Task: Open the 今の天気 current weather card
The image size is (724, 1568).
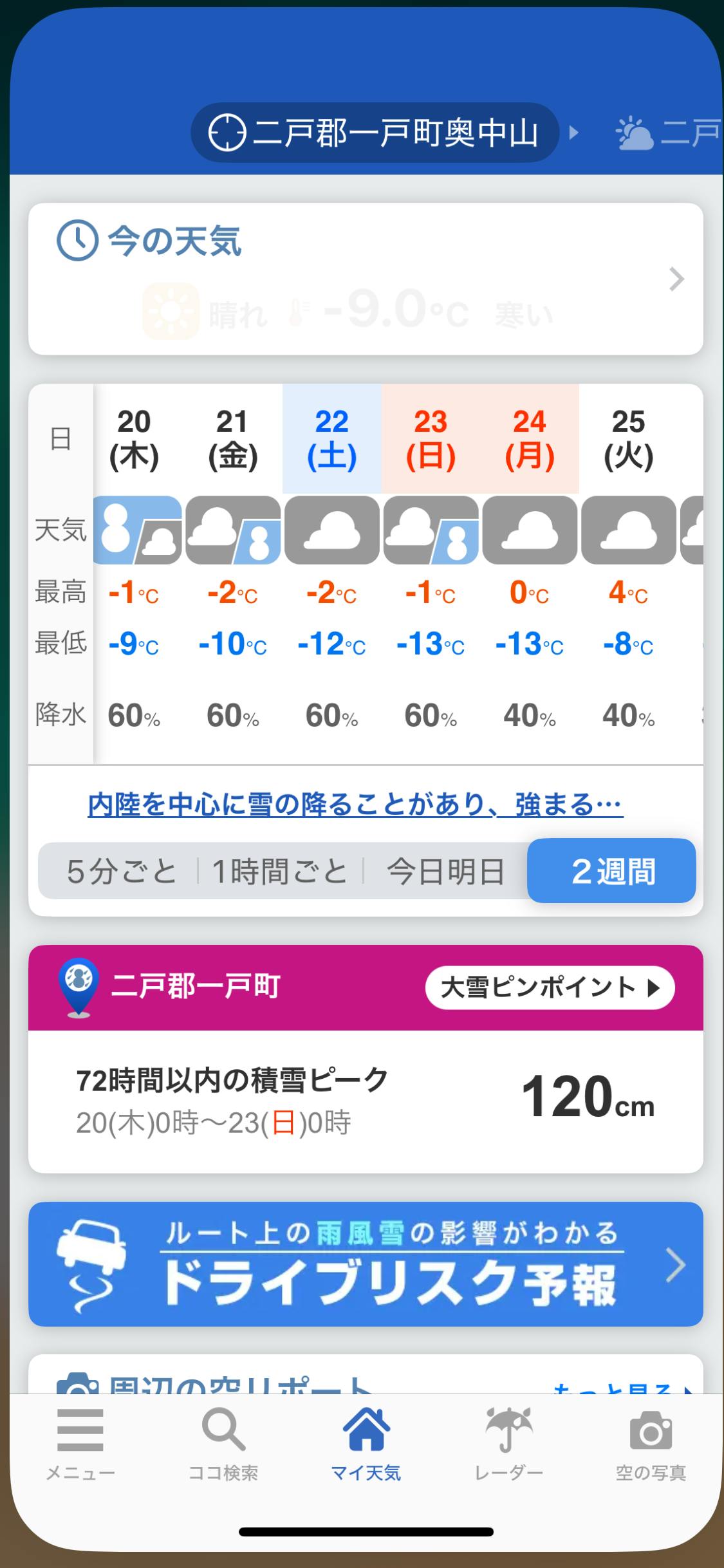Action: pyautogui.click(x=366, y=279)
